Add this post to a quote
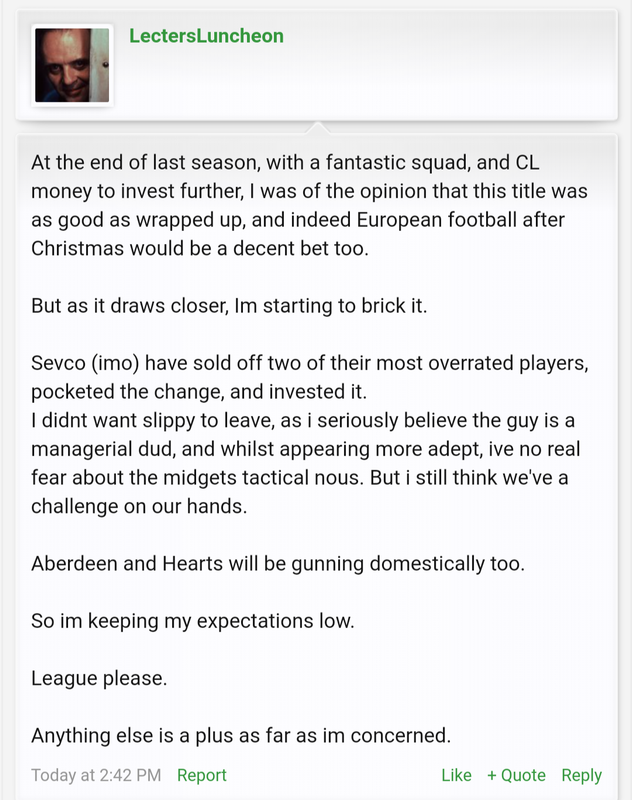 (x=516, y=774)
